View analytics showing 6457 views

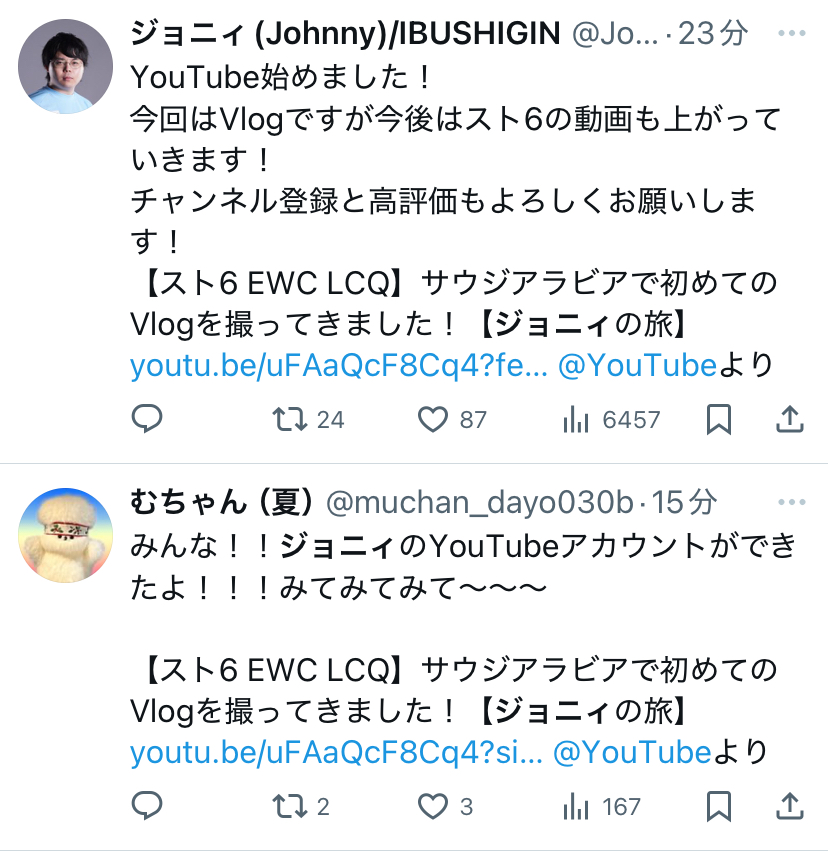point(576,420)
